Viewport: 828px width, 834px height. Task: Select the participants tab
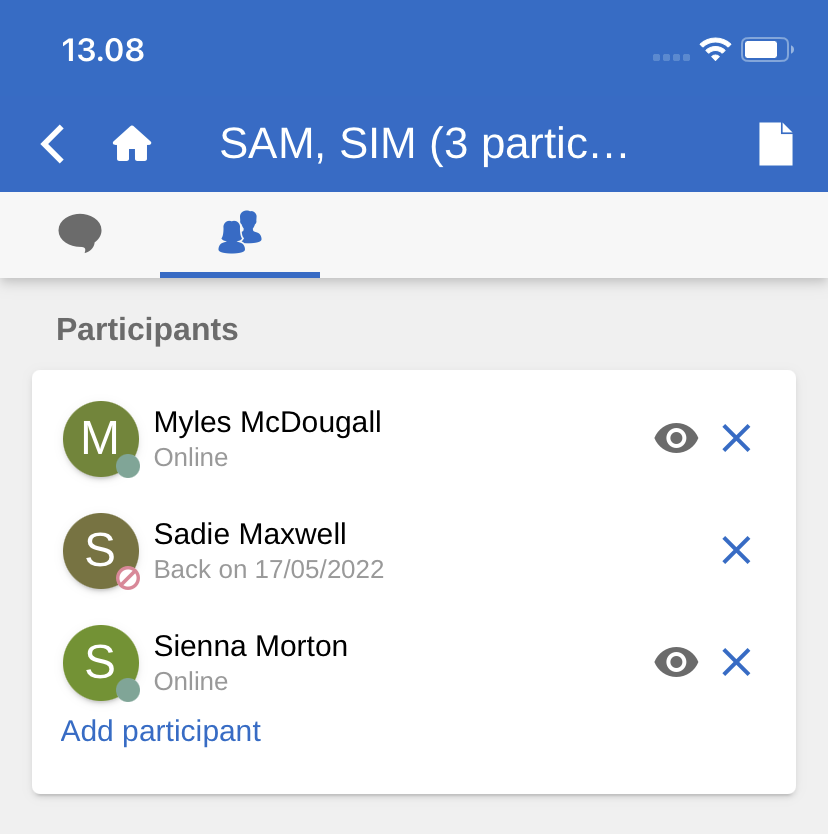click(x=240, y=233)
